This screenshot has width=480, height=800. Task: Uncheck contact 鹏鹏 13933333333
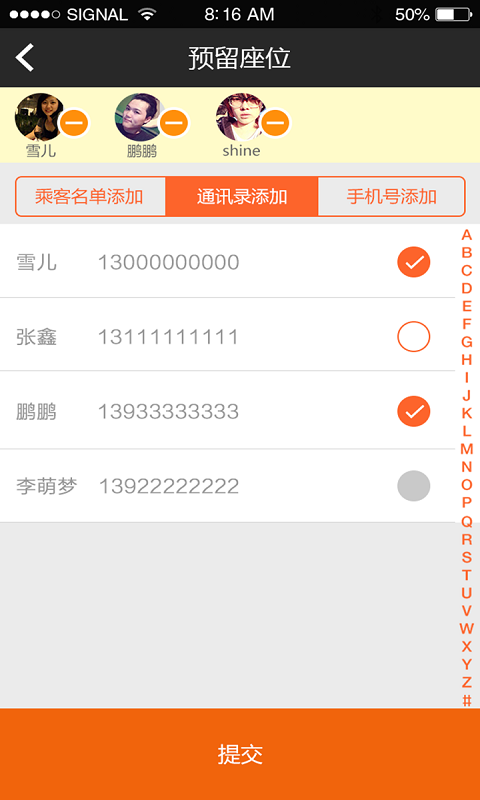click(x=414, y=411)
